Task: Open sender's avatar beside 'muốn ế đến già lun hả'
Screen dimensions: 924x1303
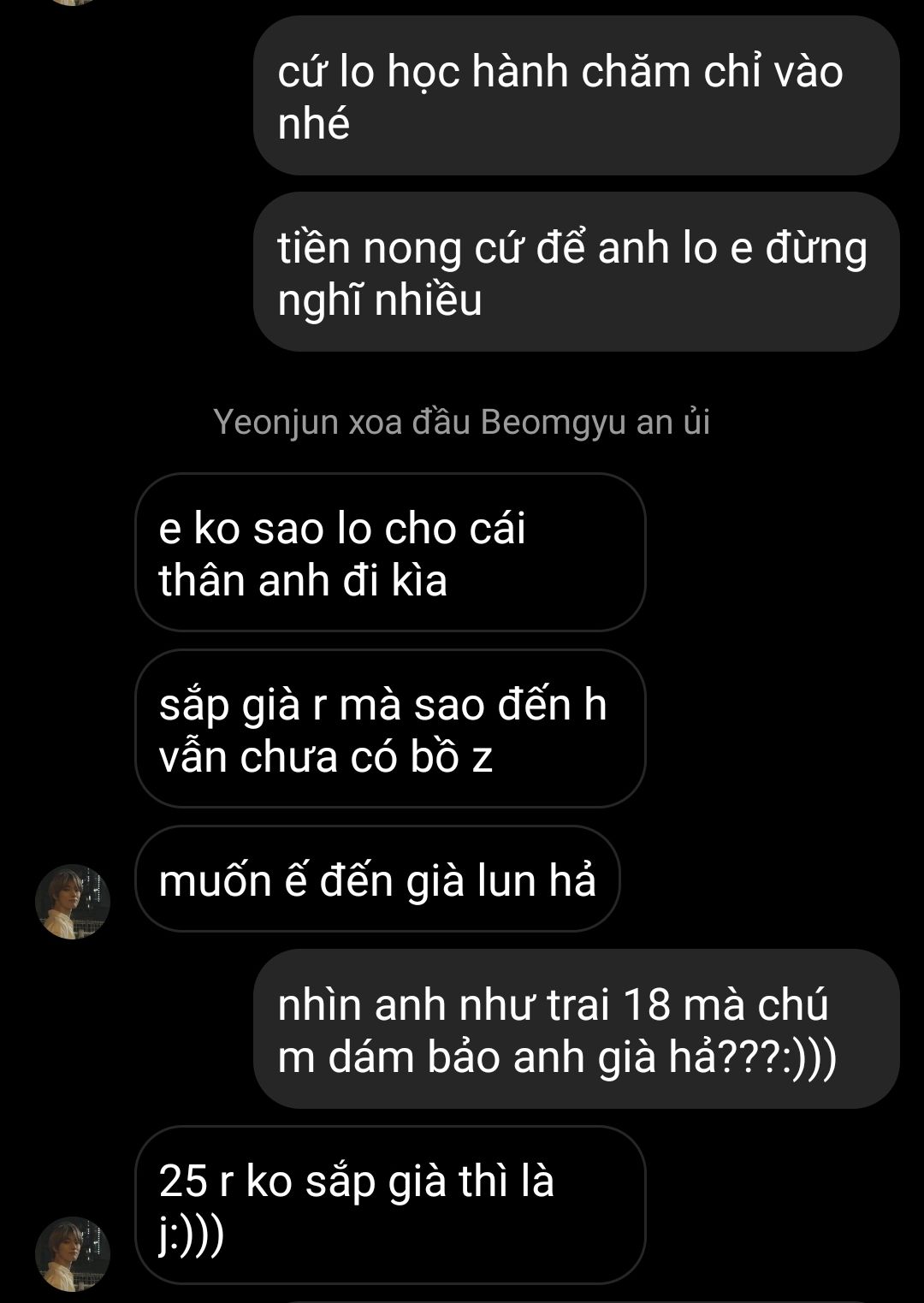Action: (x=73, y=901)
